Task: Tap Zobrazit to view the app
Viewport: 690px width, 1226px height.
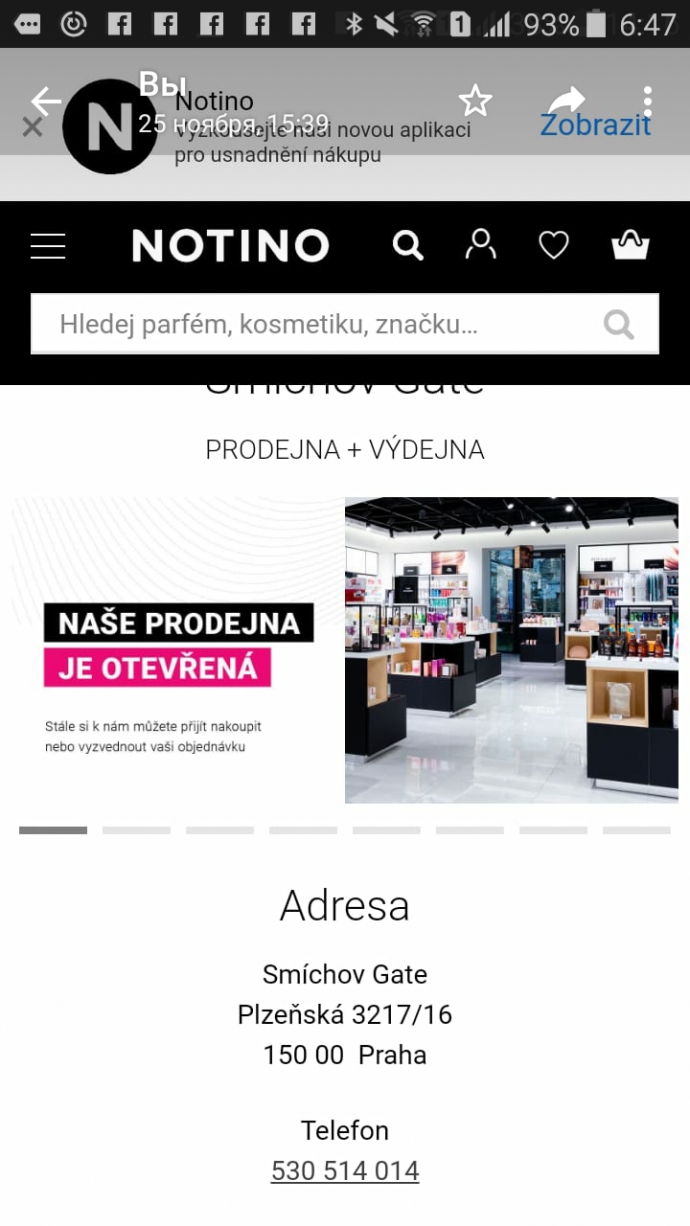Action: [595, 125]
